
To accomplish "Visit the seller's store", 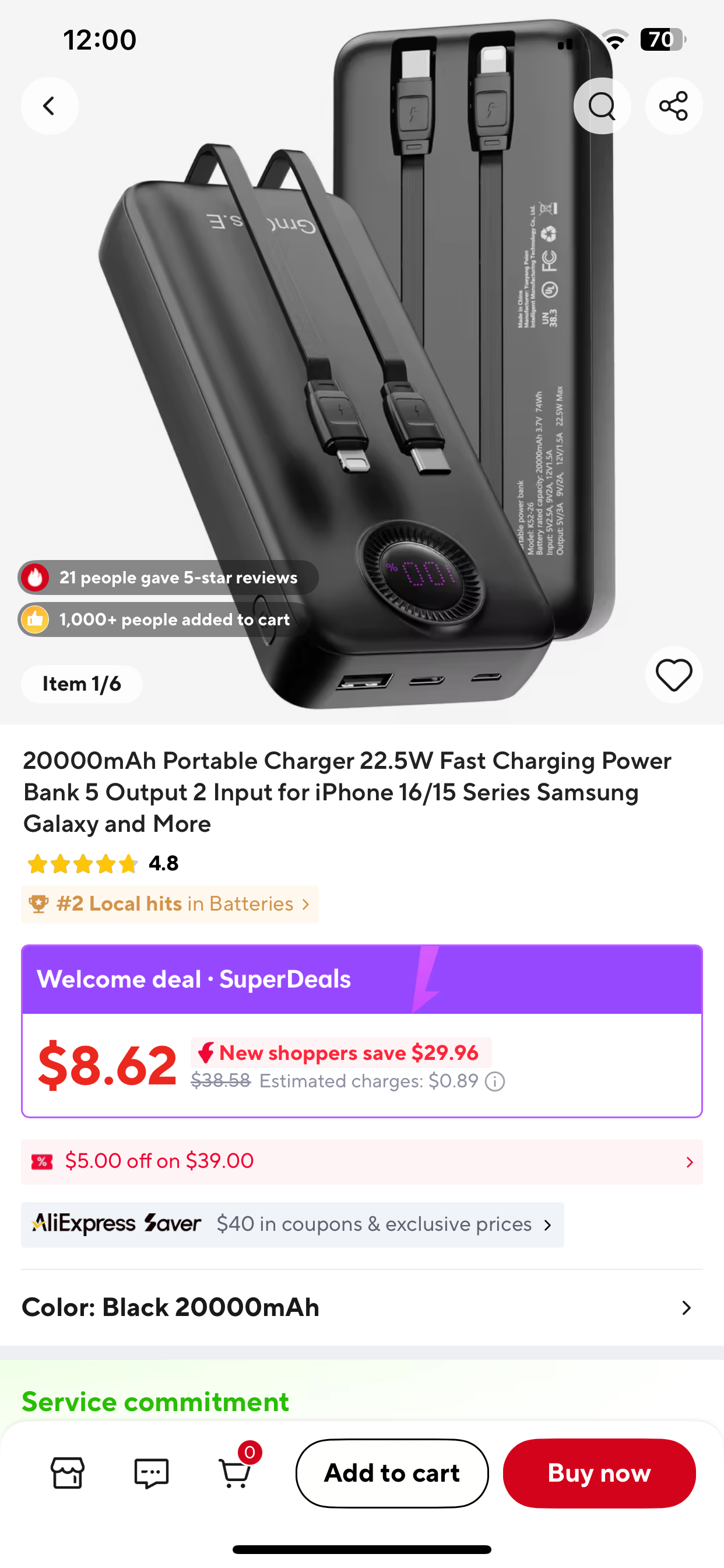I will point(68,1473).
